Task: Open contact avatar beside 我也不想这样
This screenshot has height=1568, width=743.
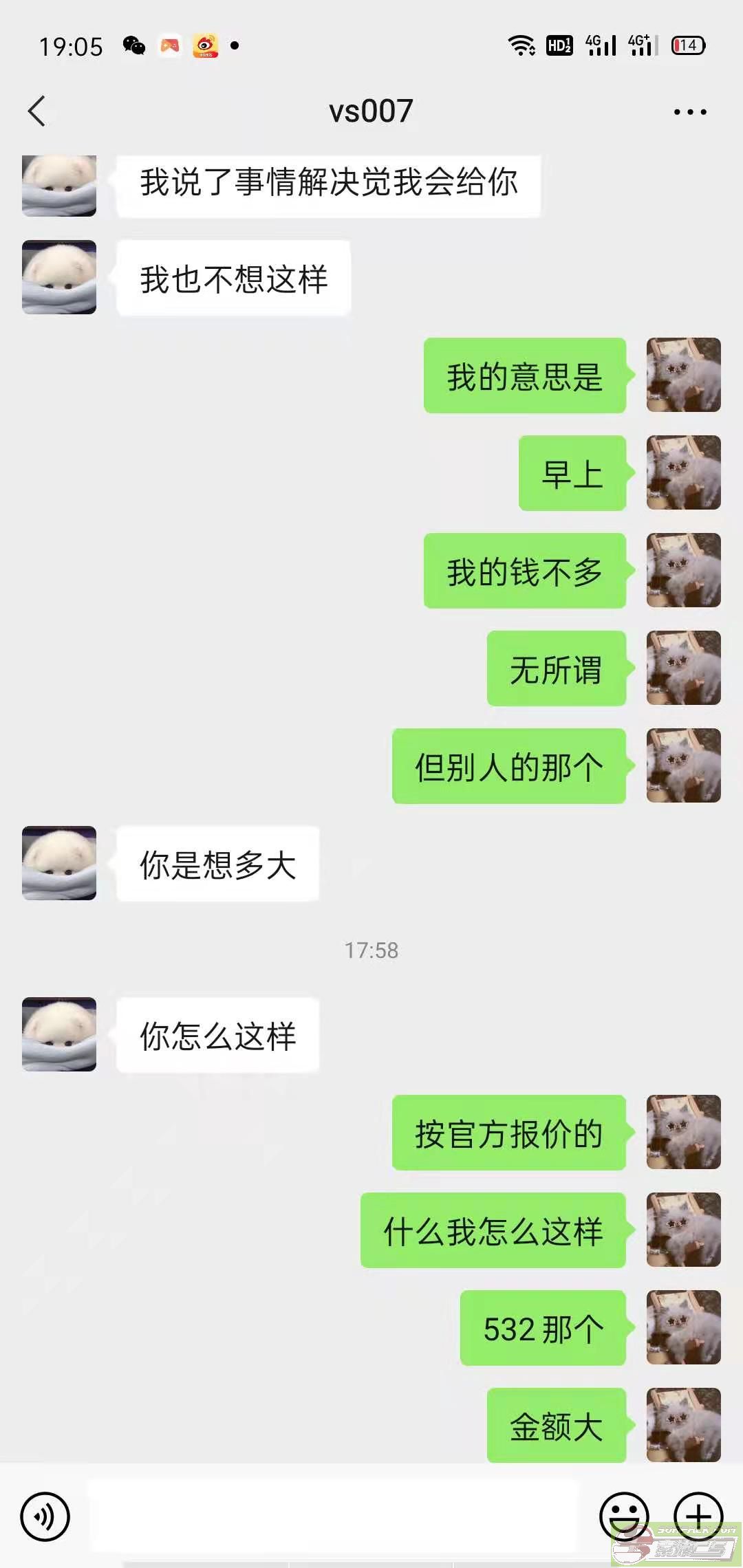Action: click(59, 277)
